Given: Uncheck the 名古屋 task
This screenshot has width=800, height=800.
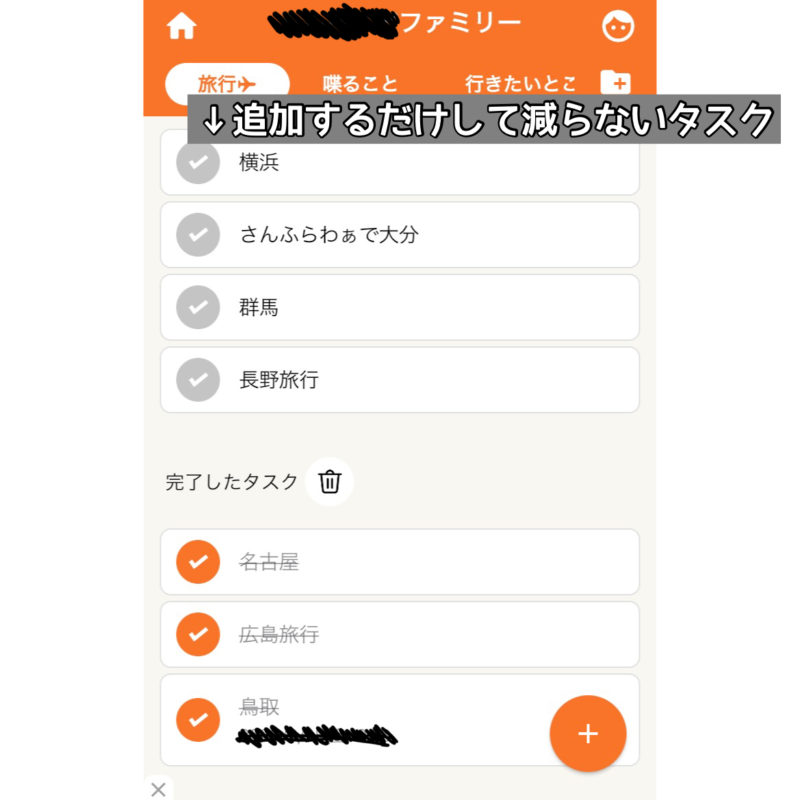Looking at the screenshot, I should pyautogui.click(x=198, y=562).
